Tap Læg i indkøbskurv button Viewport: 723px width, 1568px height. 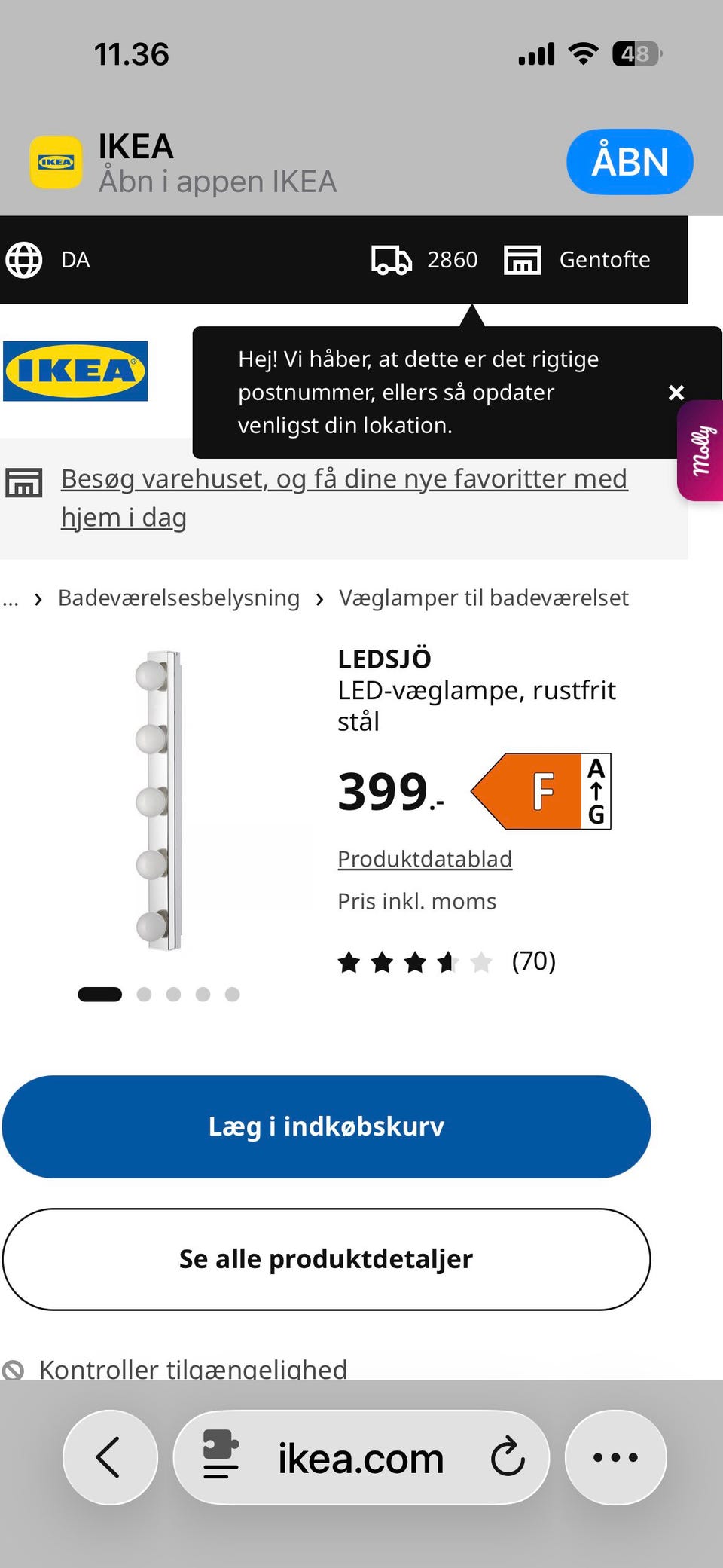pyautogui.click(x=326, y=1126)
